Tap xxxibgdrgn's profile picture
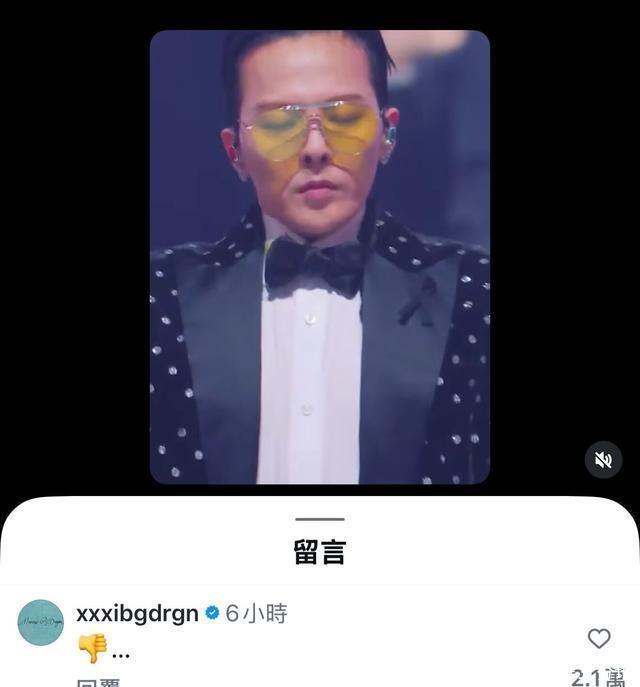The width and height of the screenshot is (640, 687). point(41,623)
